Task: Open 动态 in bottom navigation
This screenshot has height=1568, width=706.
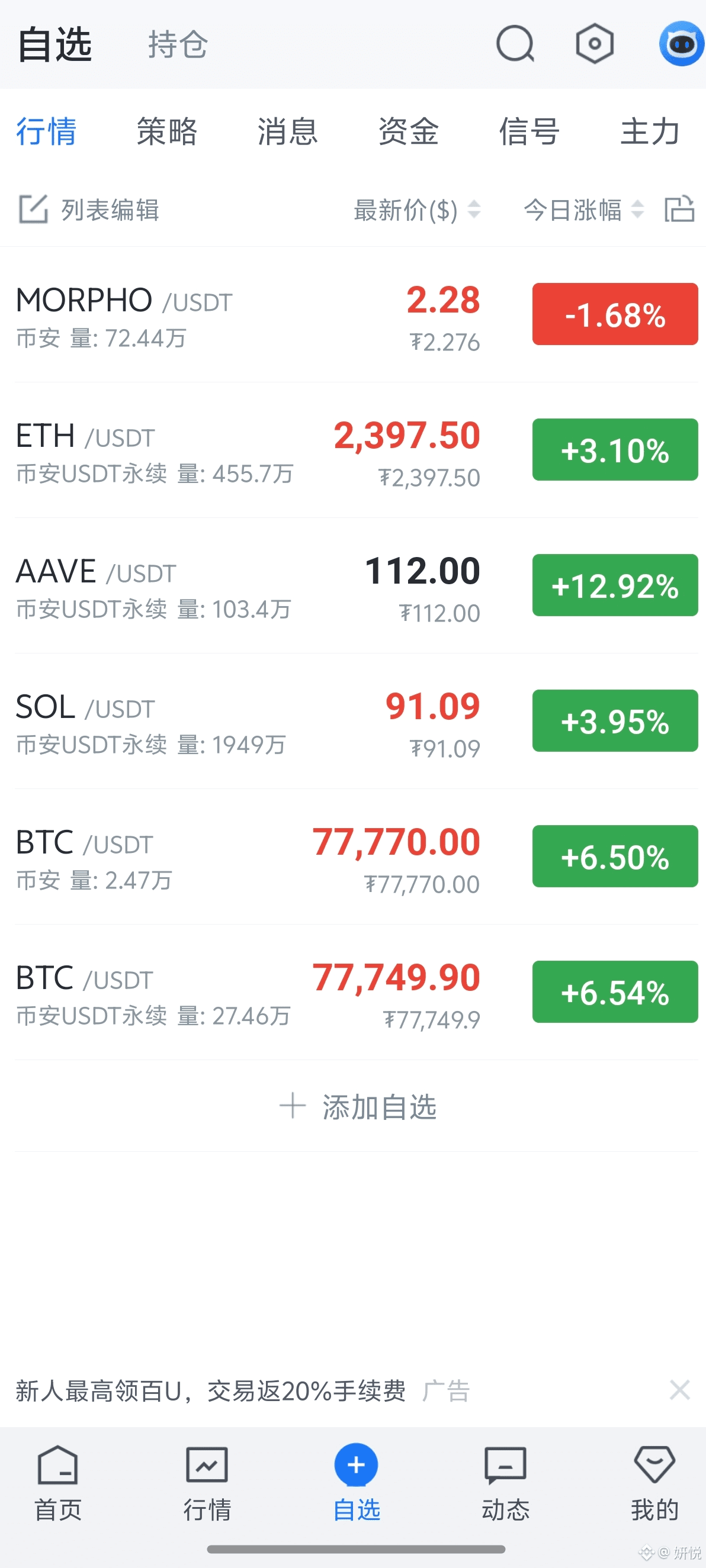Action: (506, 1483)
